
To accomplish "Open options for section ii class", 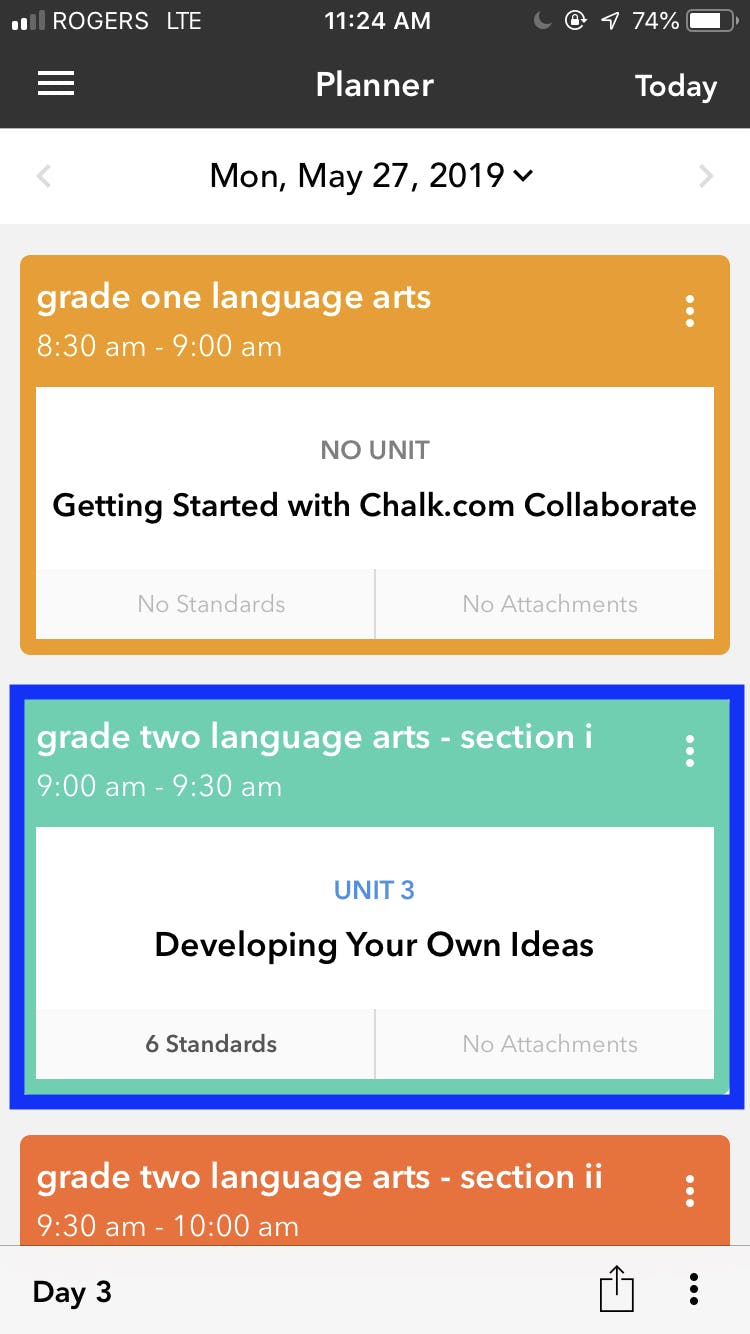I will click(x=690, y=1191).
